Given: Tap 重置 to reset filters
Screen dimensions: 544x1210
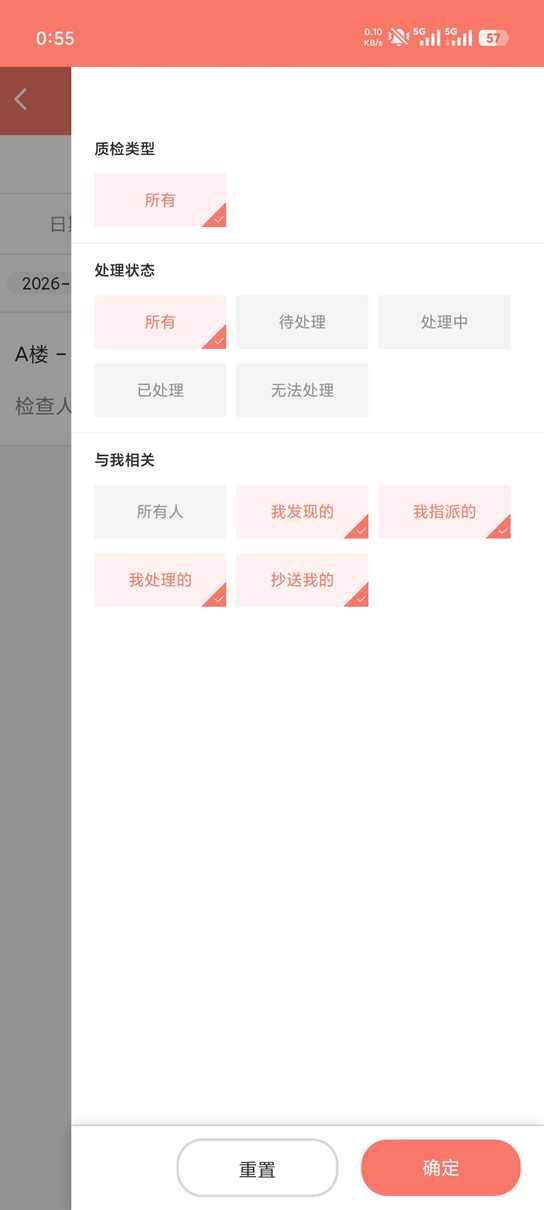Looking at the screenshot, I should (257, 1168).
